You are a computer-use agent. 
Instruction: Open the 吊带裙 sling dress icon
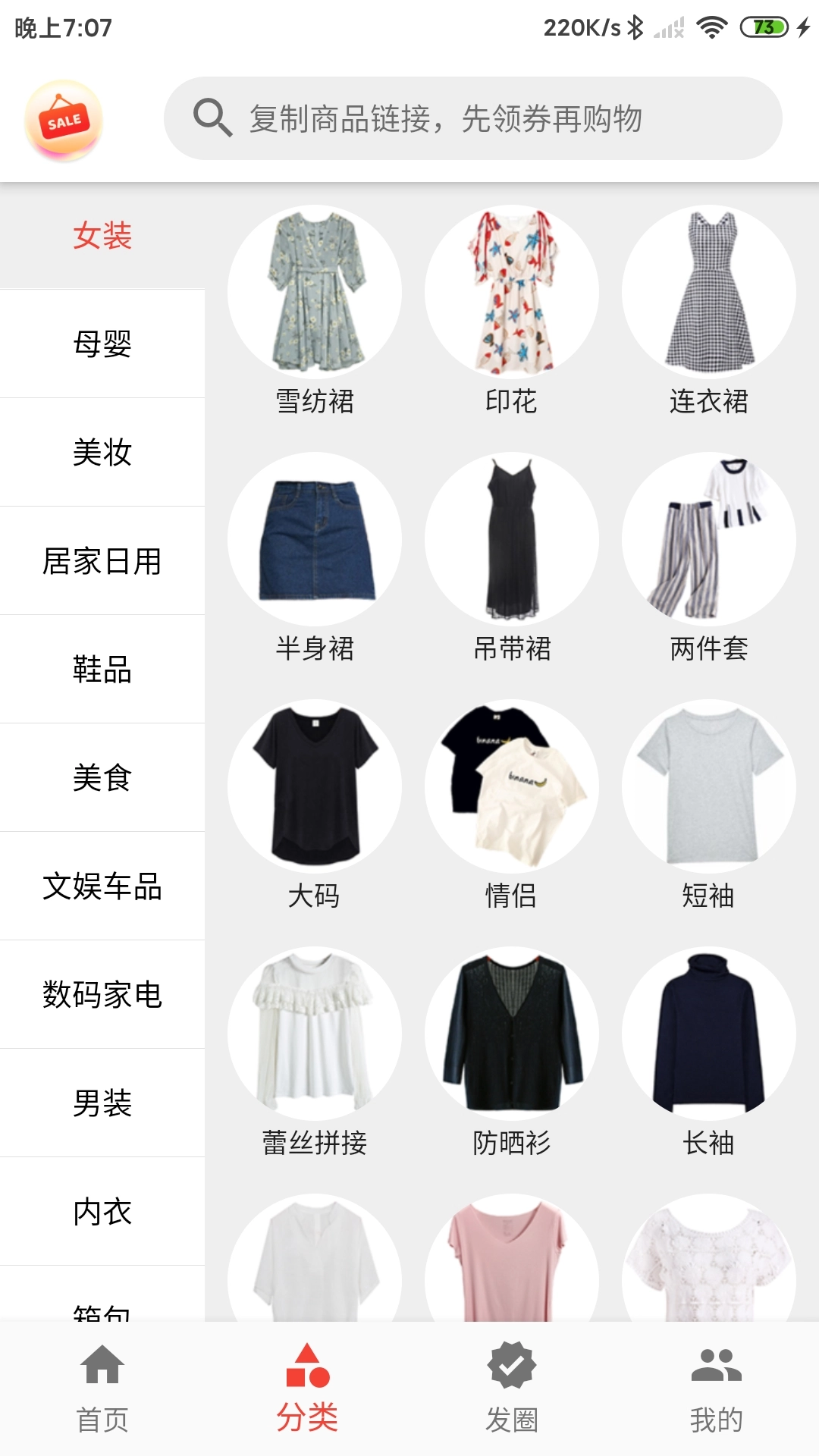[512, 537]
